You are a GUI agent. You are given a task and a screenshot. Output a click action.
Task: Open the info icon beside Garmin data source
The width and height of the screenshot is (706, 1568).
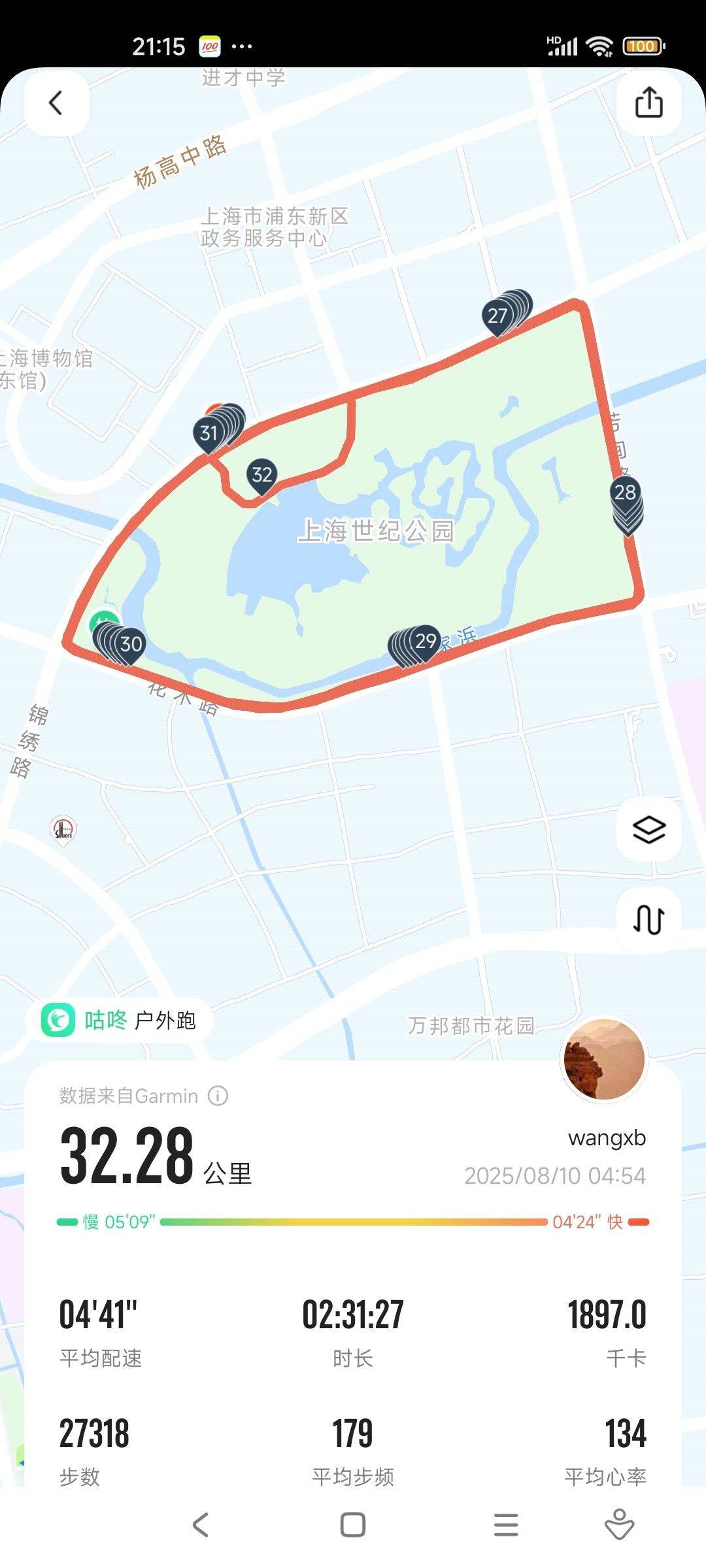pyautogui.click(x=218, y=1096)
